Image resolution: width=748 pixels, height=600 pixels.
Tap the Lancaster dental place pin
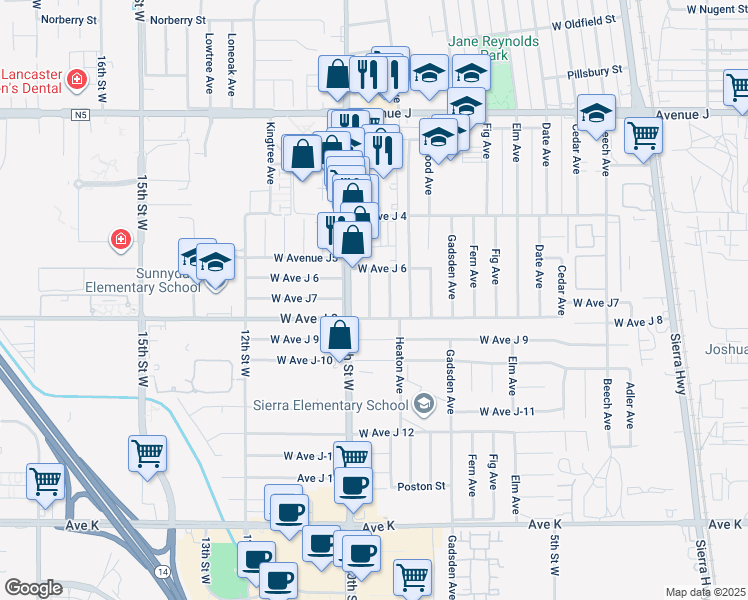coord(76,79)
